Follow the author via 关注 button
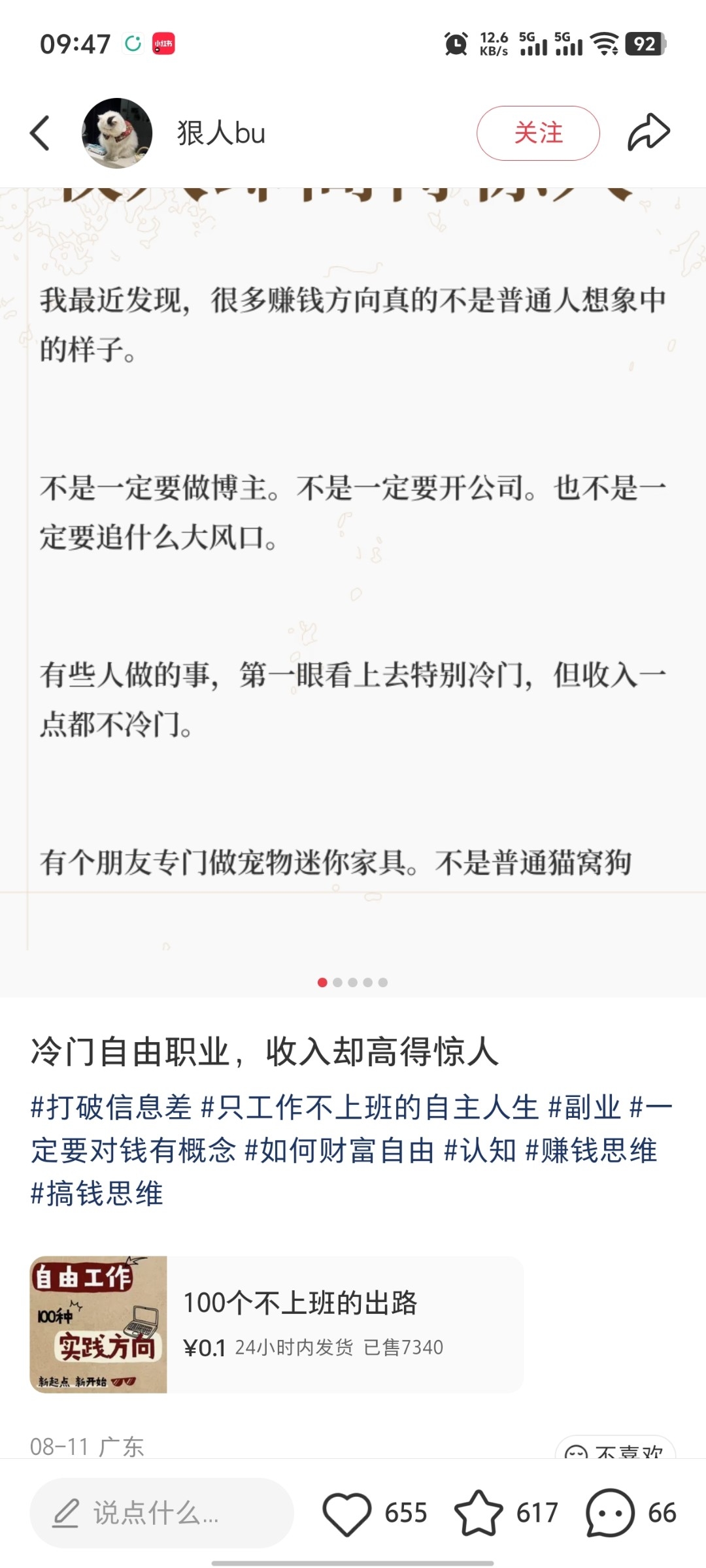The height and width of the screenshot is (1568, 706). 538,133
